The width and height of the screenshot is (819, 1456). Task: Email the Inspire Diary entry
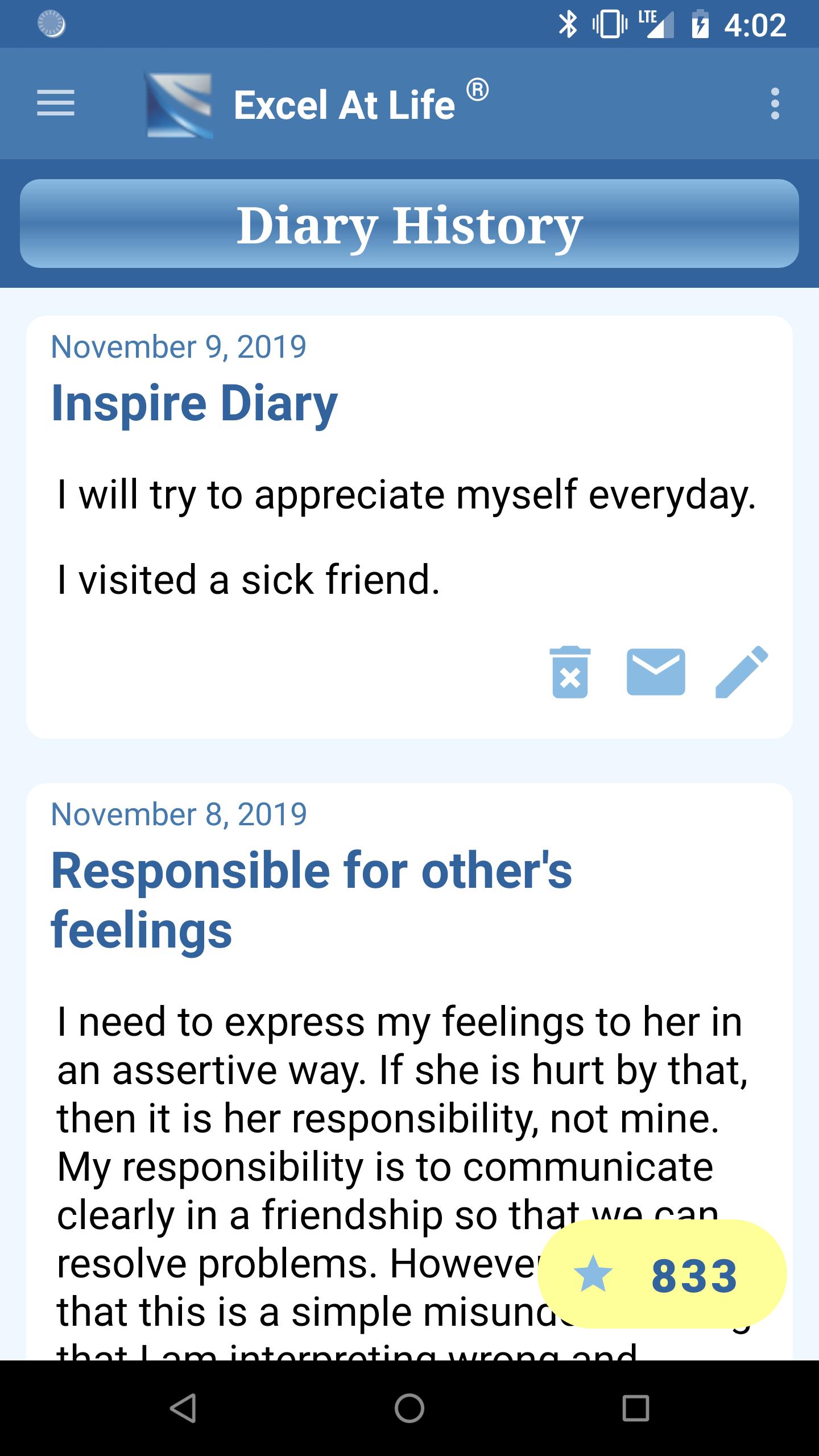pos(656,672)
